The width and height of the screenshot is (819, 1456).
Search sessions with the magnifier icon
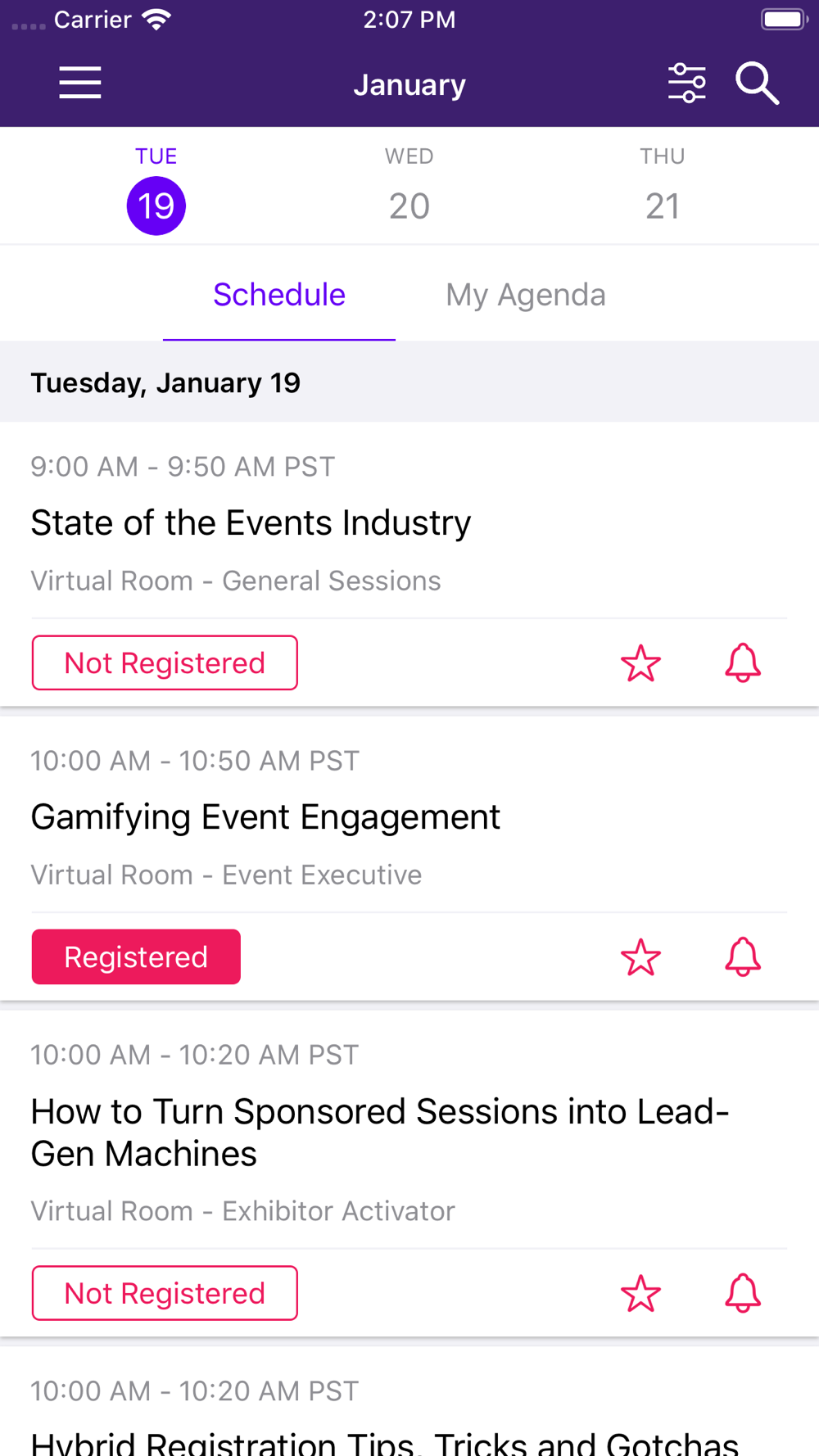757,84
